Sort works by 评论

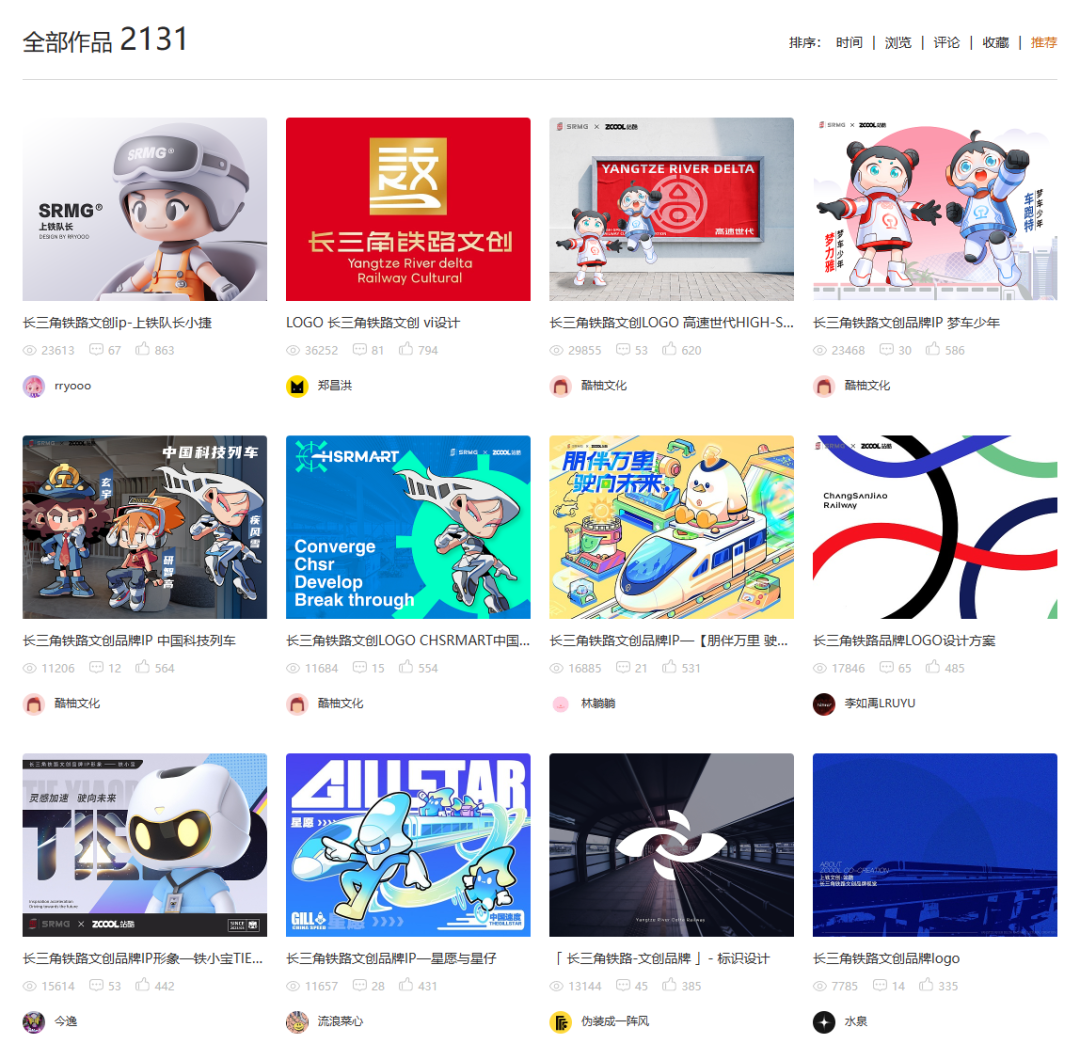click(946, 42)
